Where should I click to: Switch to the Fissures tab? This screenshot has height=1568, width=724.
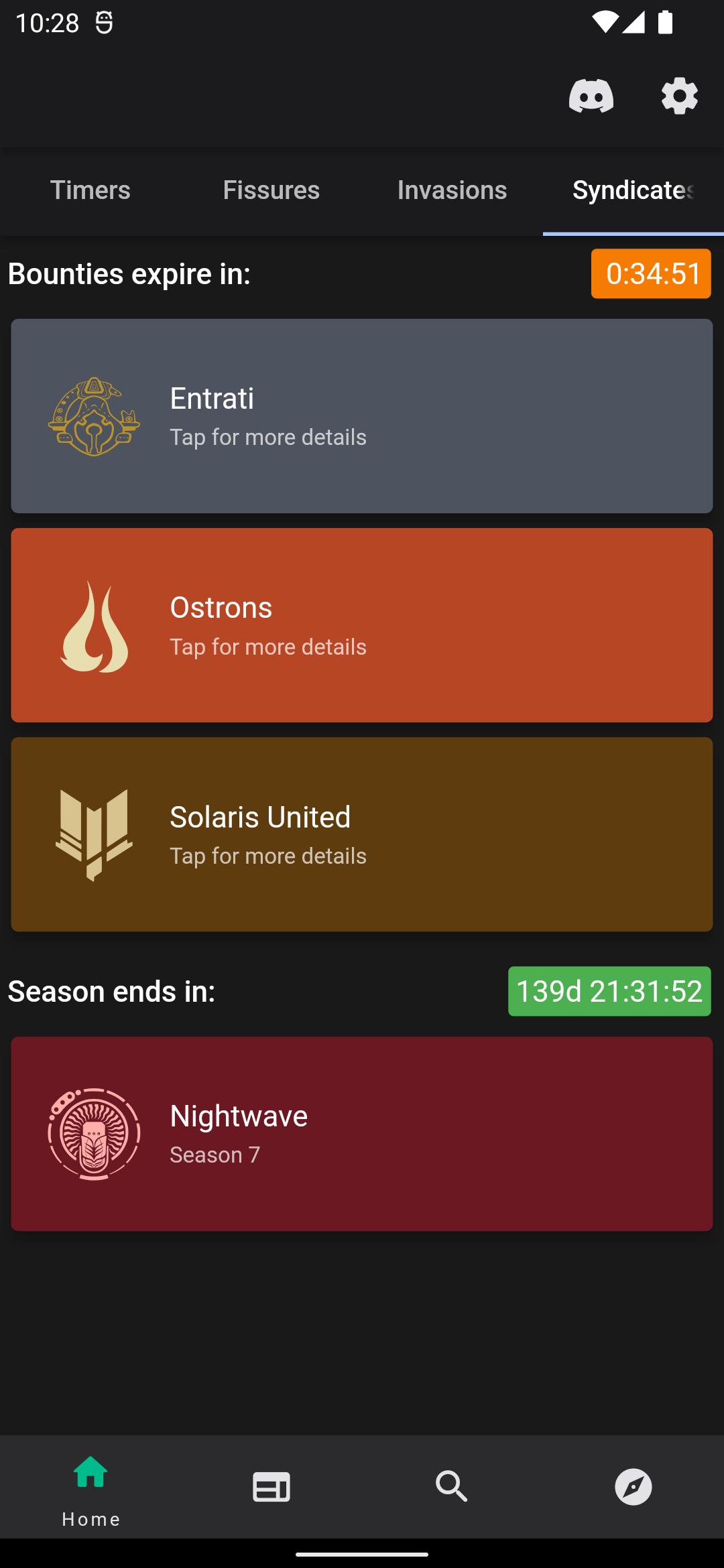(271, 190)
